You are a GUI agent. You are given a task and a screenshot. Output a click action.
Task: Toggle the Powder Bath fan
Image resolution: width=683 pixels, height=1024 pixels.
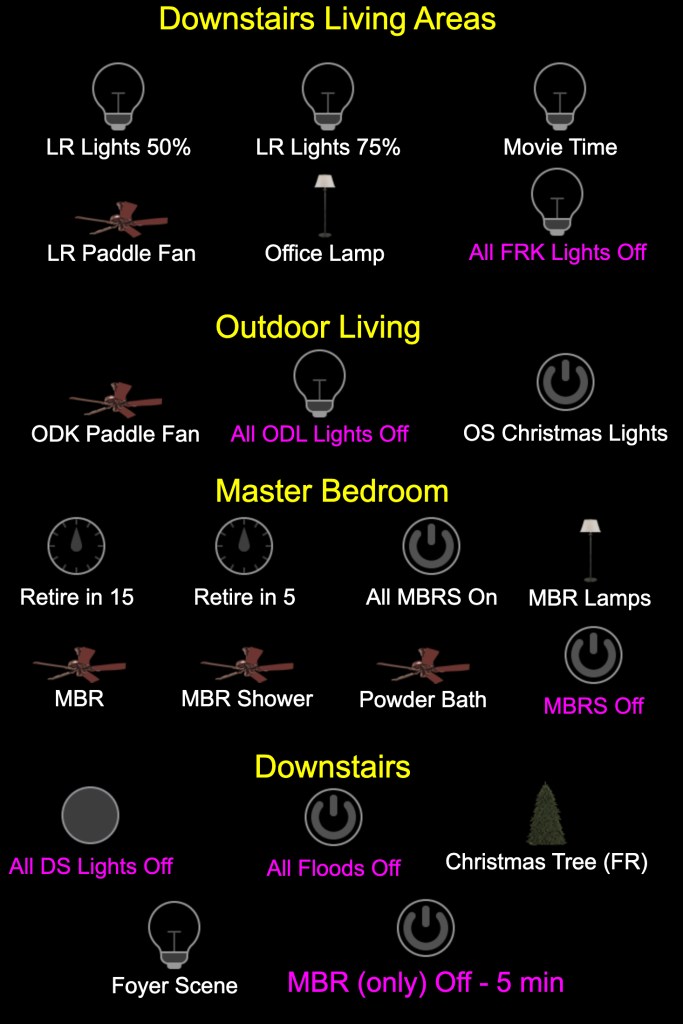423,665
